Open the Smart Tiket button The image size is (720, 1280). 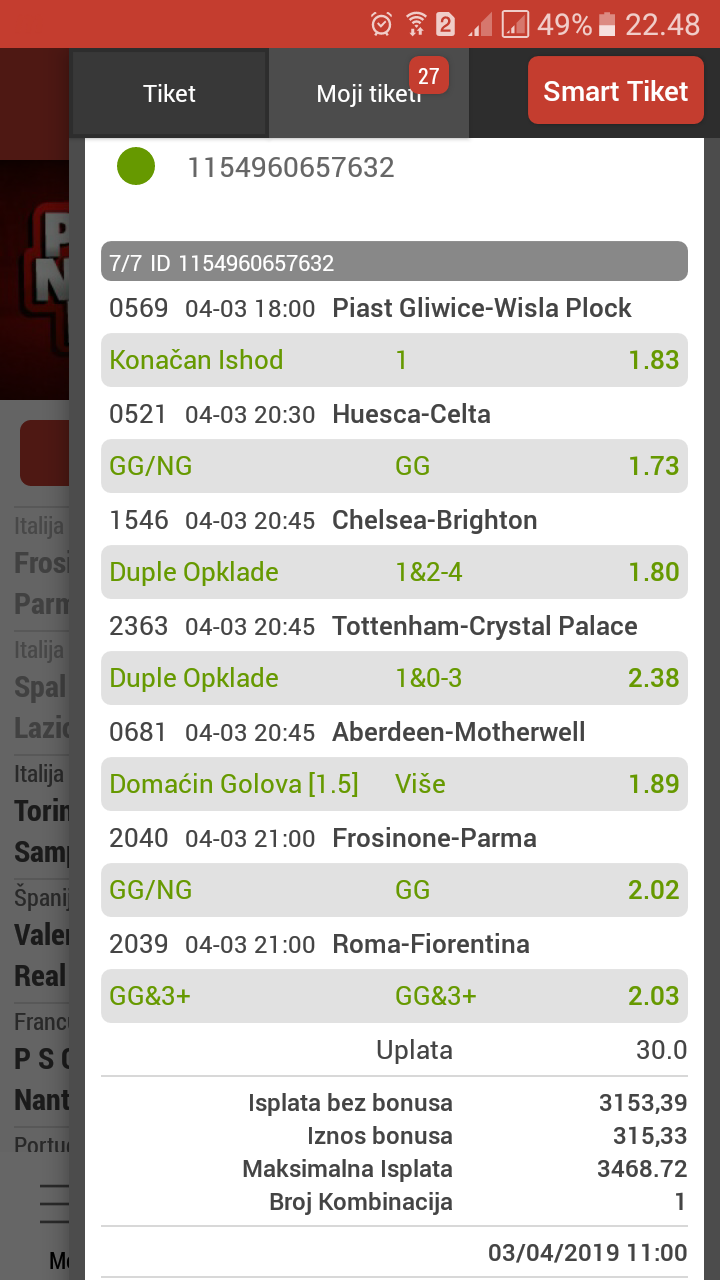coord(616,91)
